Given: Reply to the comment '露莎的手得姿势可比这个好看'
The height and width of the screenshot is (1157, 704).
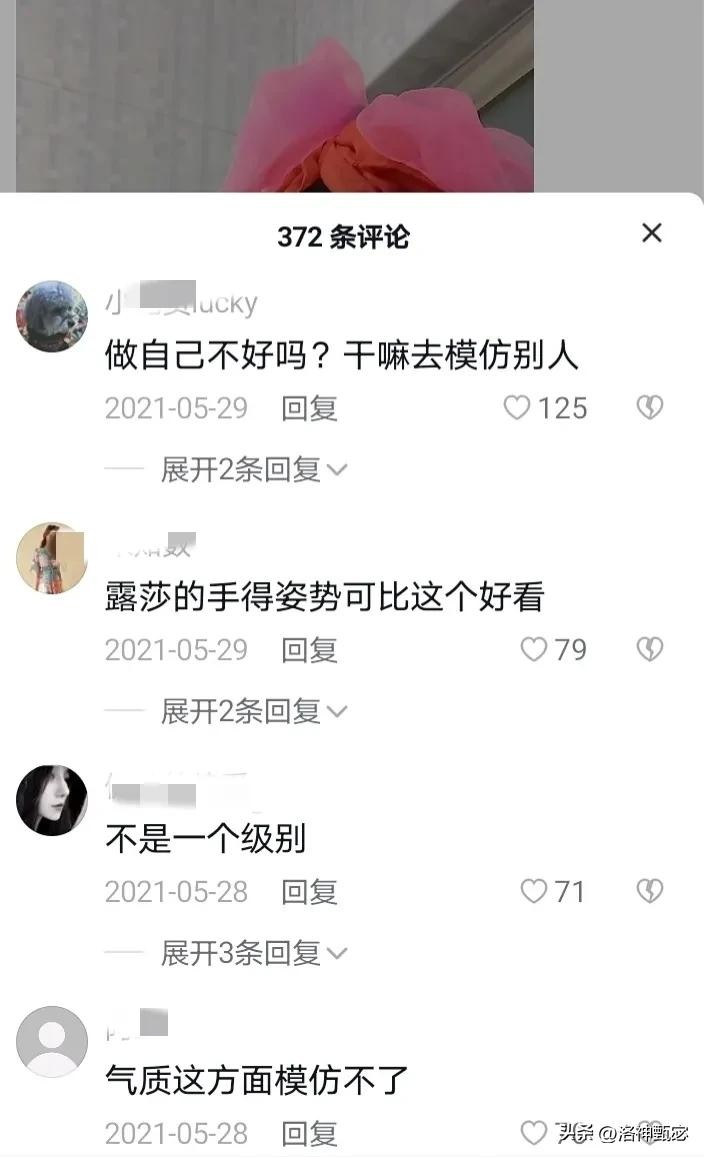Looking at the screenshot, I should pos(309,650).
